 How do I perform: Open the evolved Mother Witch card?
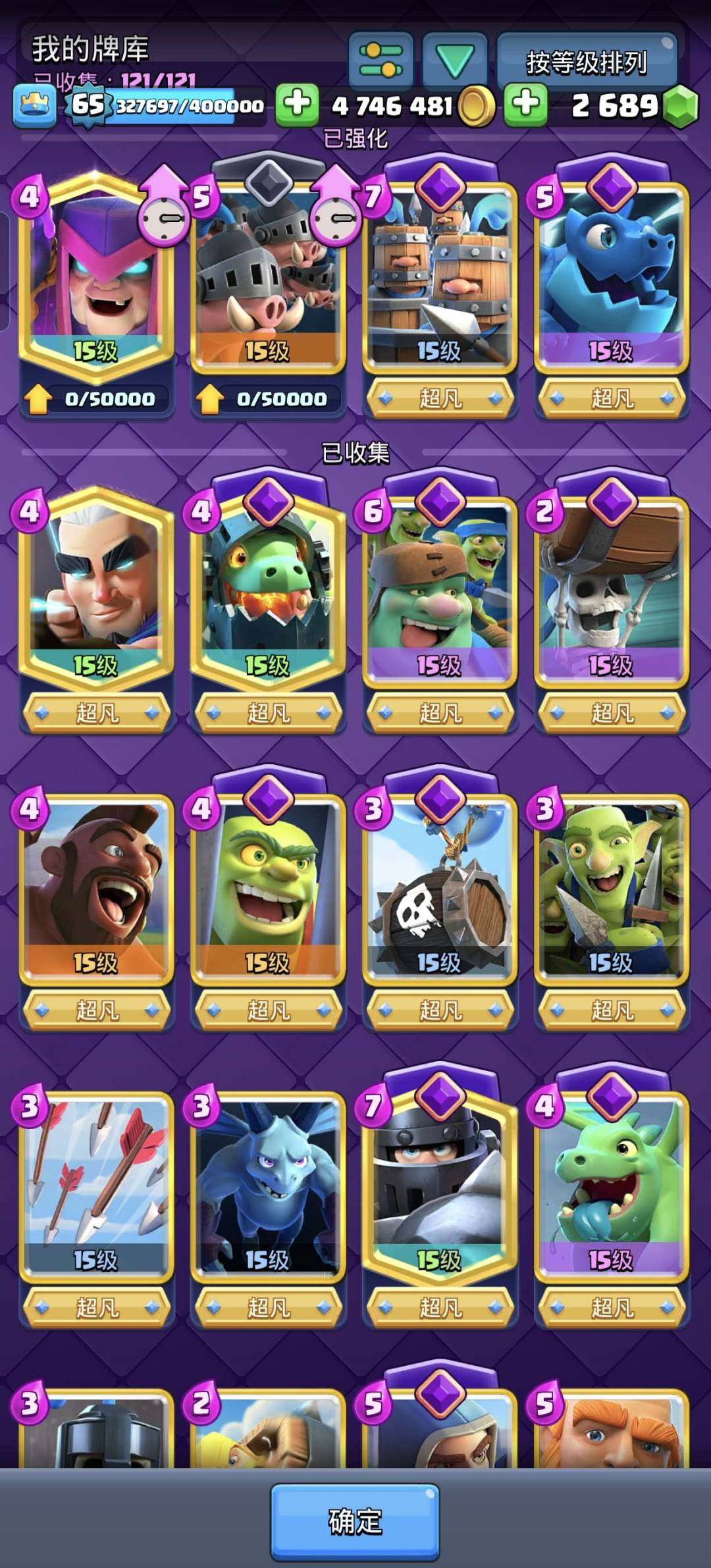tap(96, 276)
